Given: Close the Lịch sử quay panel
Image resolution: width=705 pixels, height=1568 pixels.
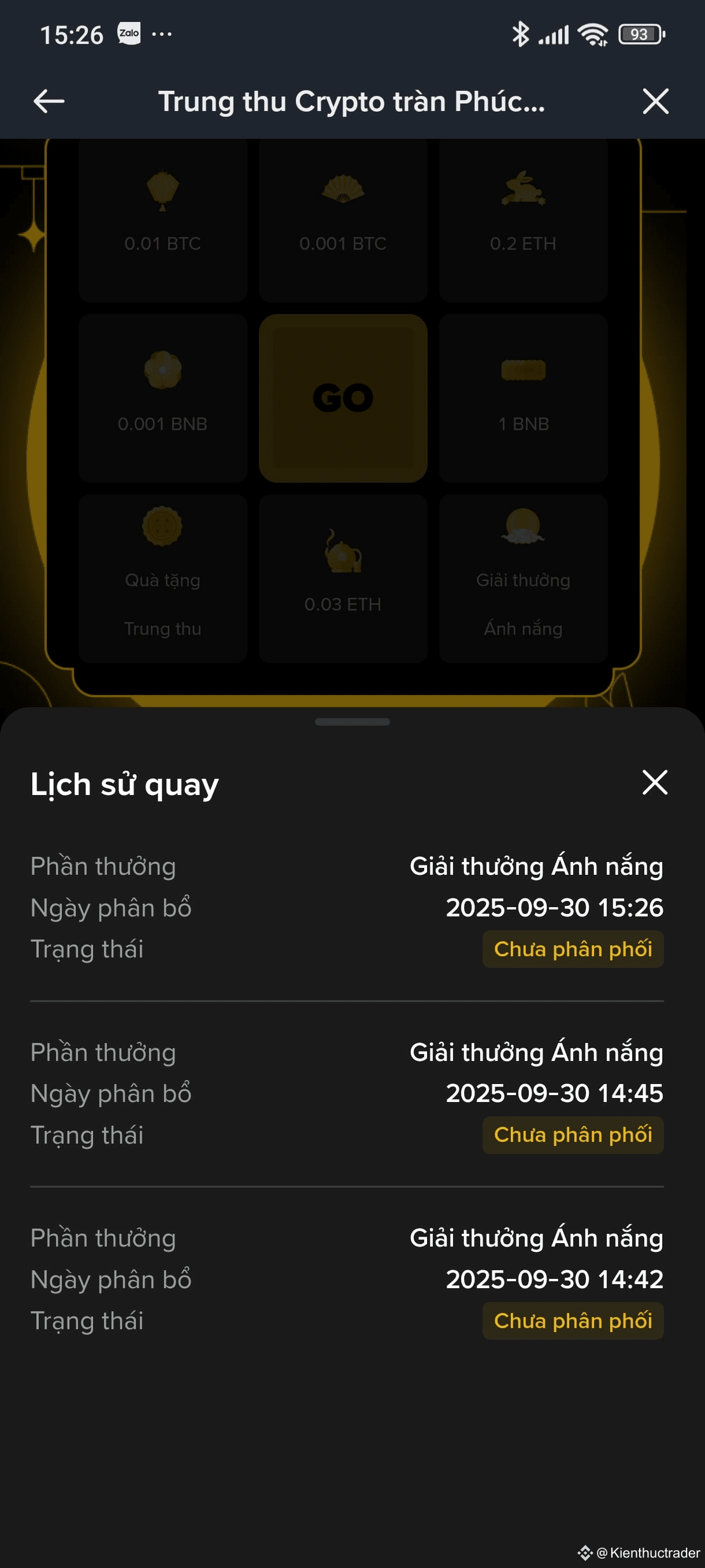Looking at the screenshot, I should point(655,783).
